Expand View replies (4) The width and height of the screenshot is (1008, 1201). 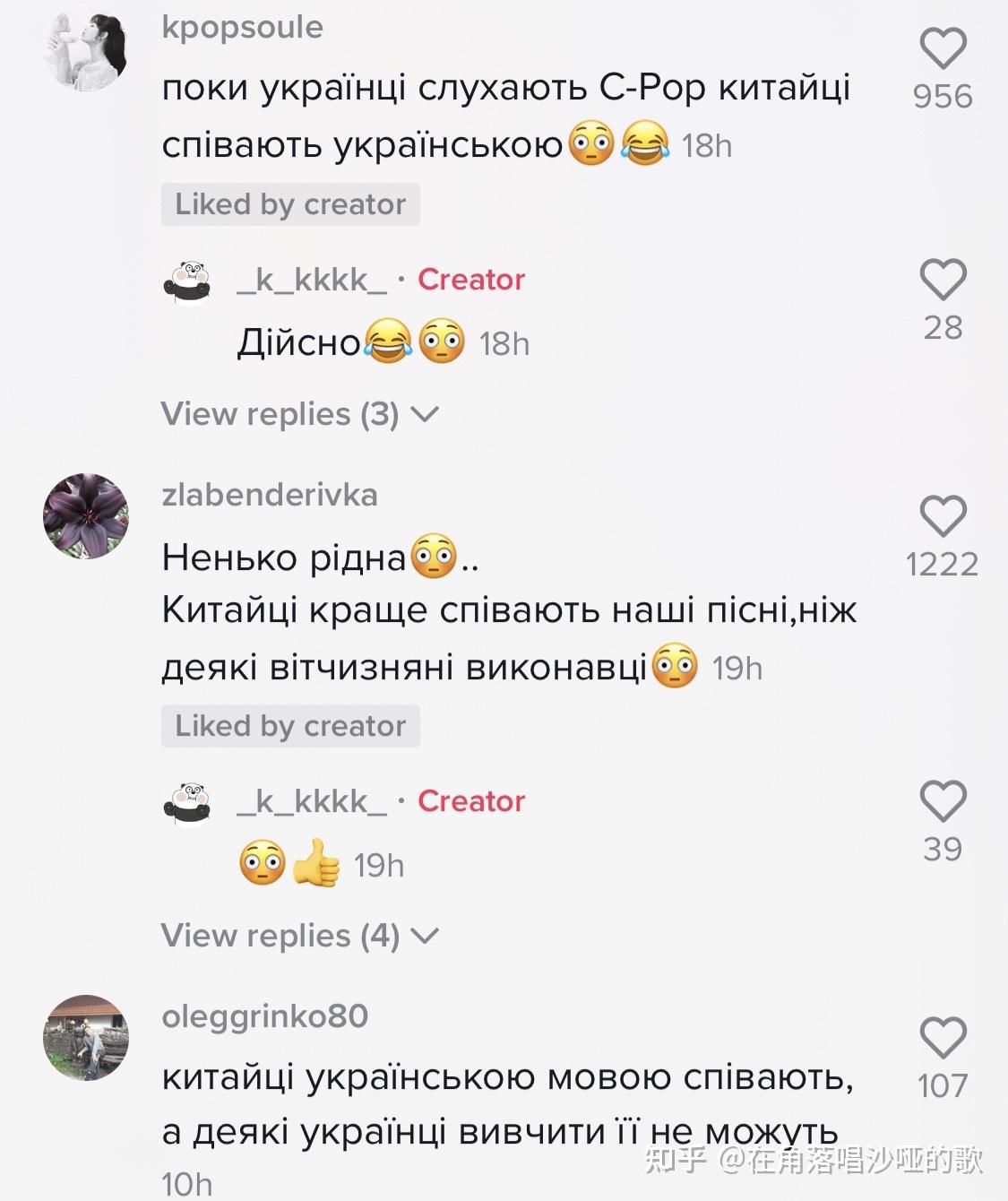click(299, 936)
